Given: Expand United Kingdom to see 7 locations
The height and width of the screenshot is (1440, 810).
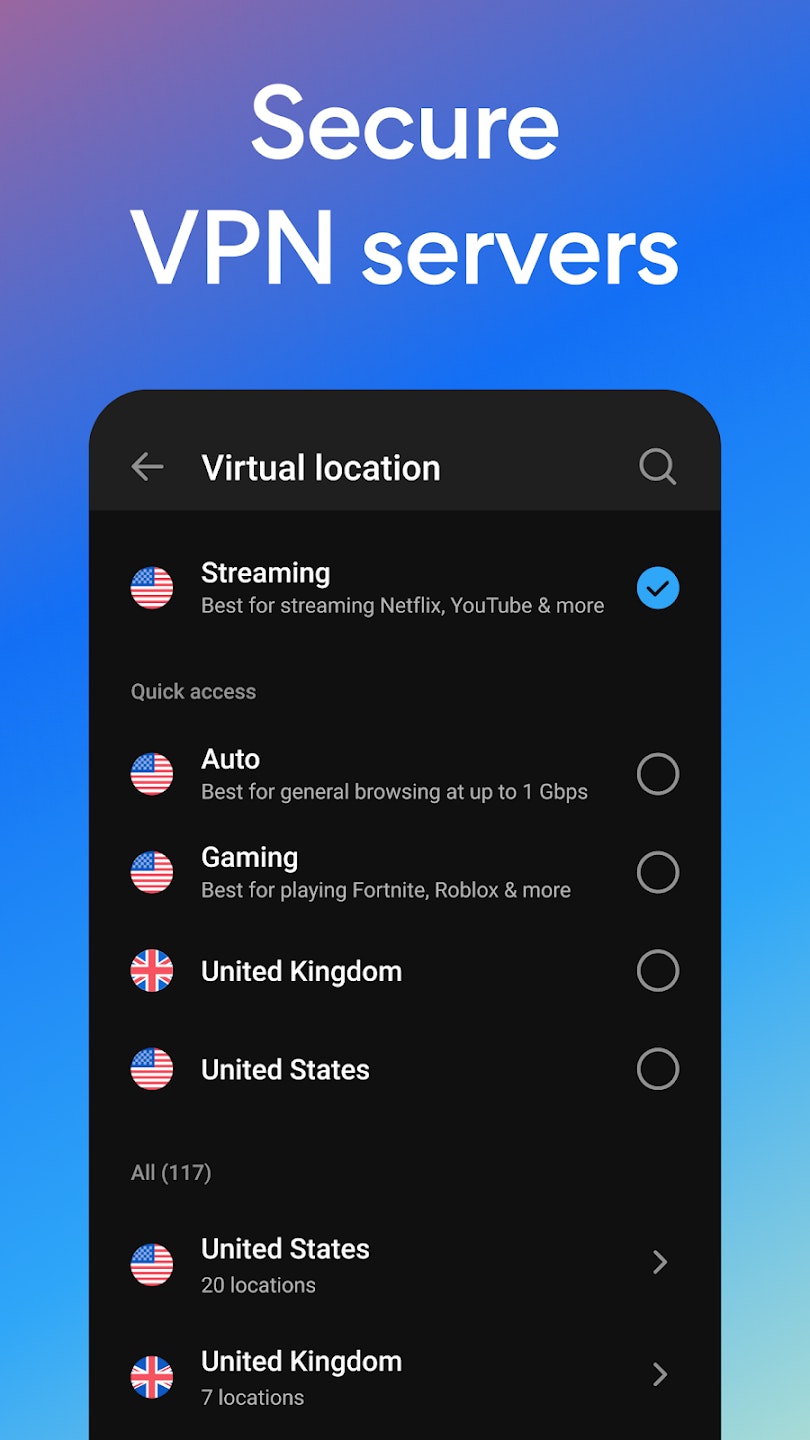Looking at the screenshot, I should click(660, 1375).
